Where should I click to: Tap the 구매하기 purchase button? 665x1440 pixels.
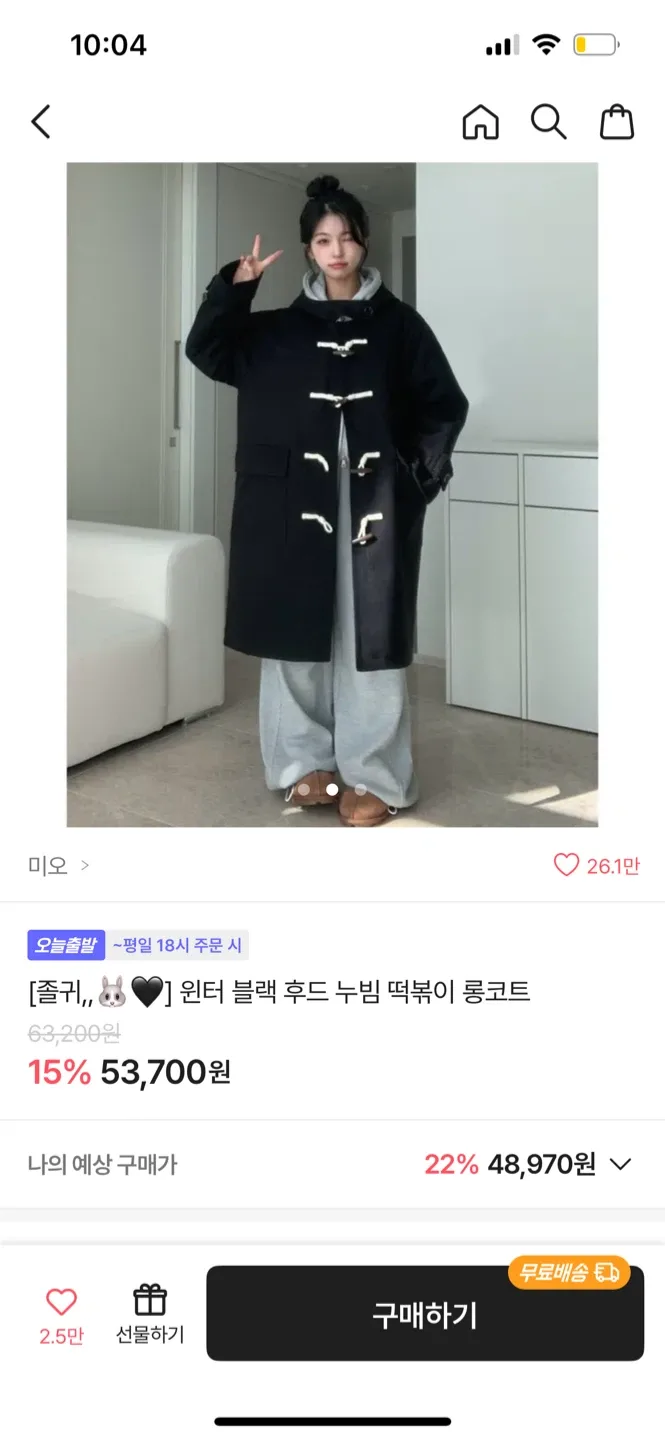425,1314
